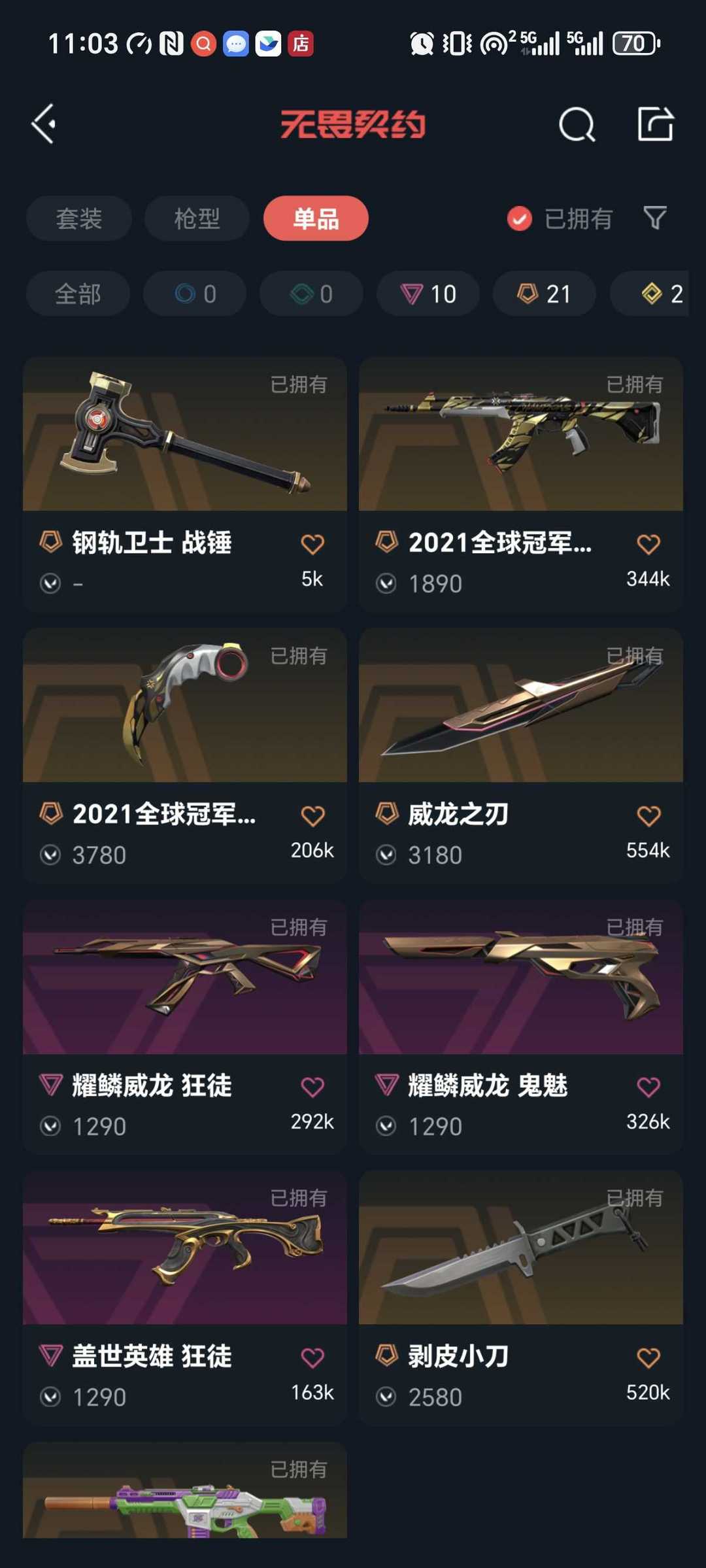Open the 2021全球冠军 karambit card priced 3780

[x=185, y=755]
